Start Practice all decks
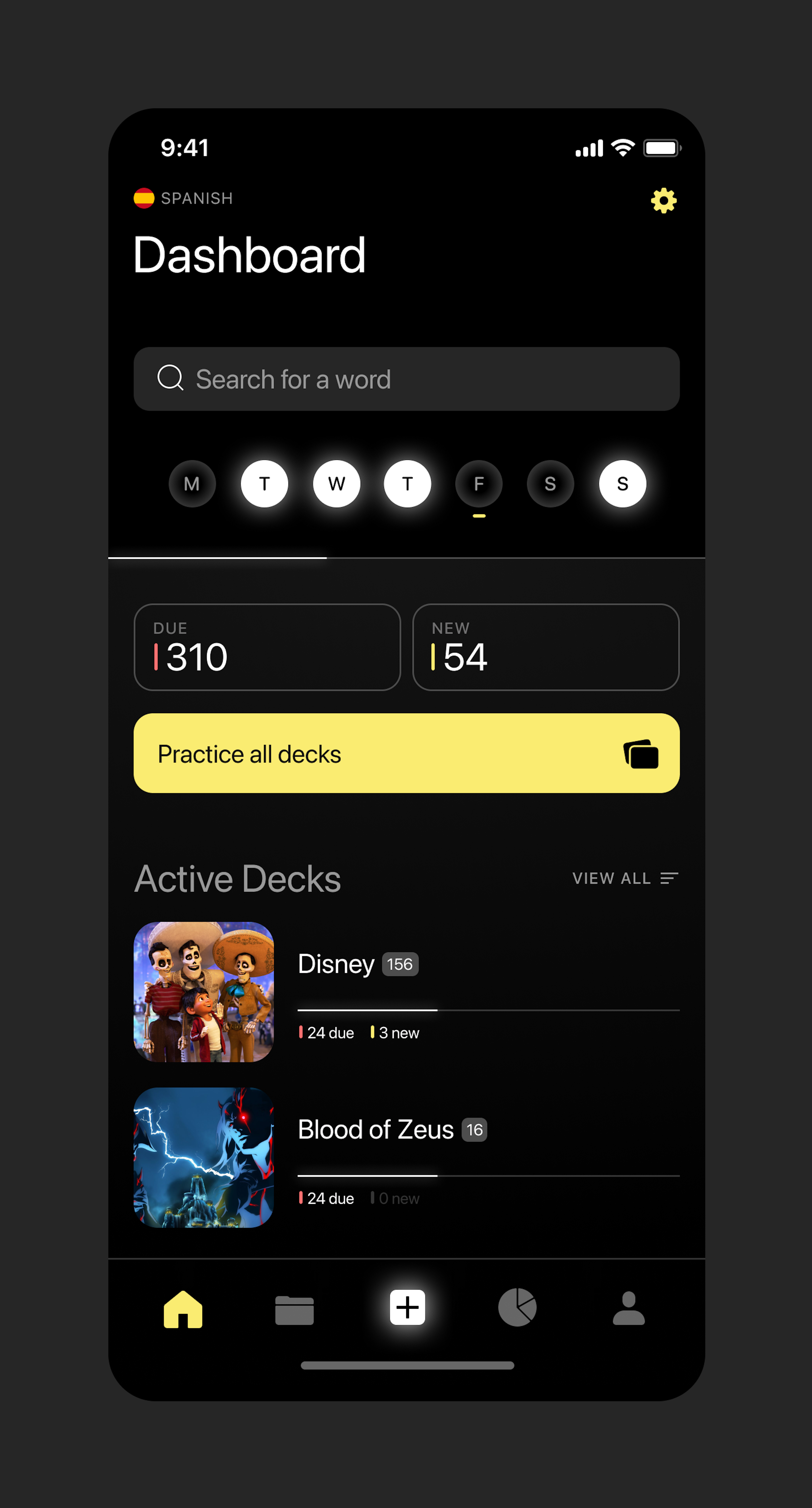Image resolution: width=812 pixels, height=1508 pixels. (406, 753)
